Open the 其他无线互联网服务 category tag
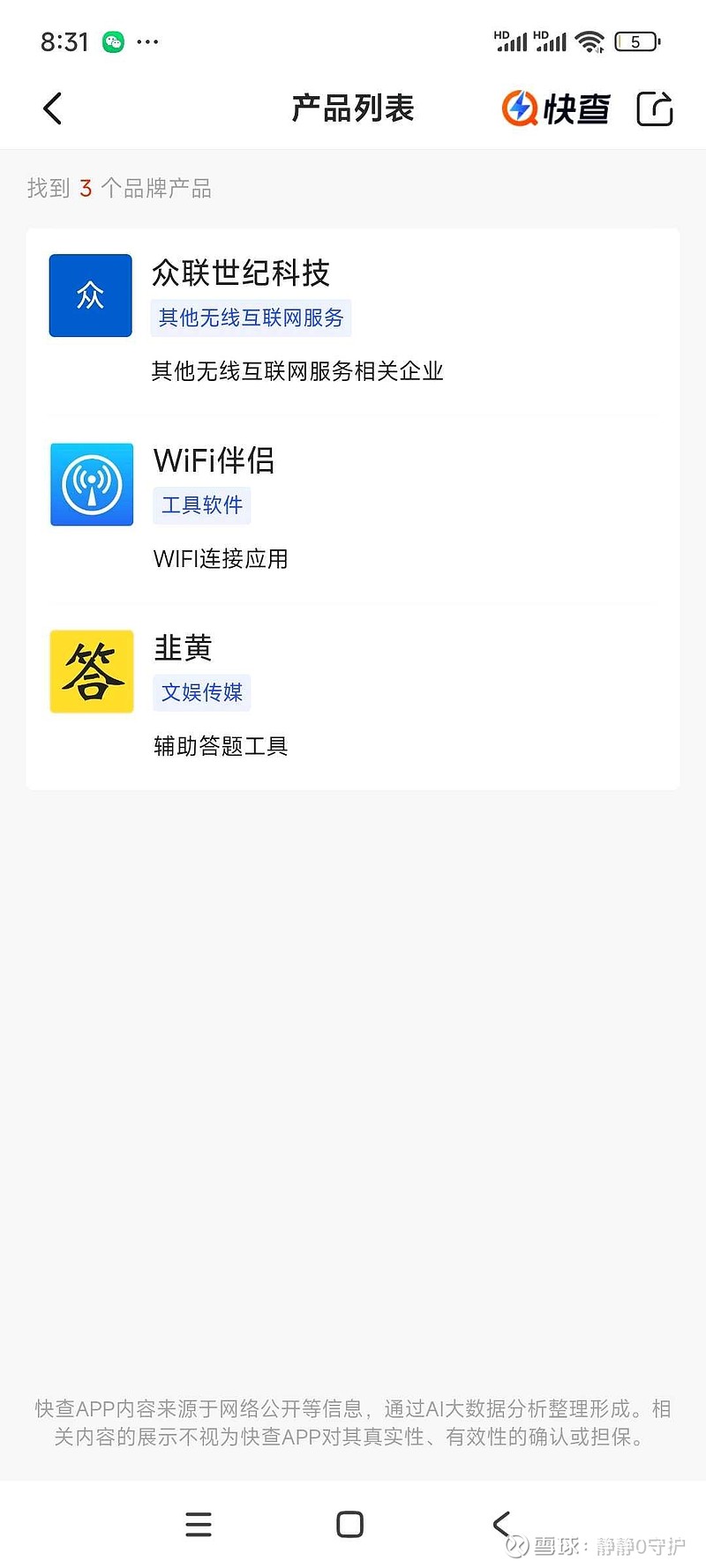 coord(251,318)
